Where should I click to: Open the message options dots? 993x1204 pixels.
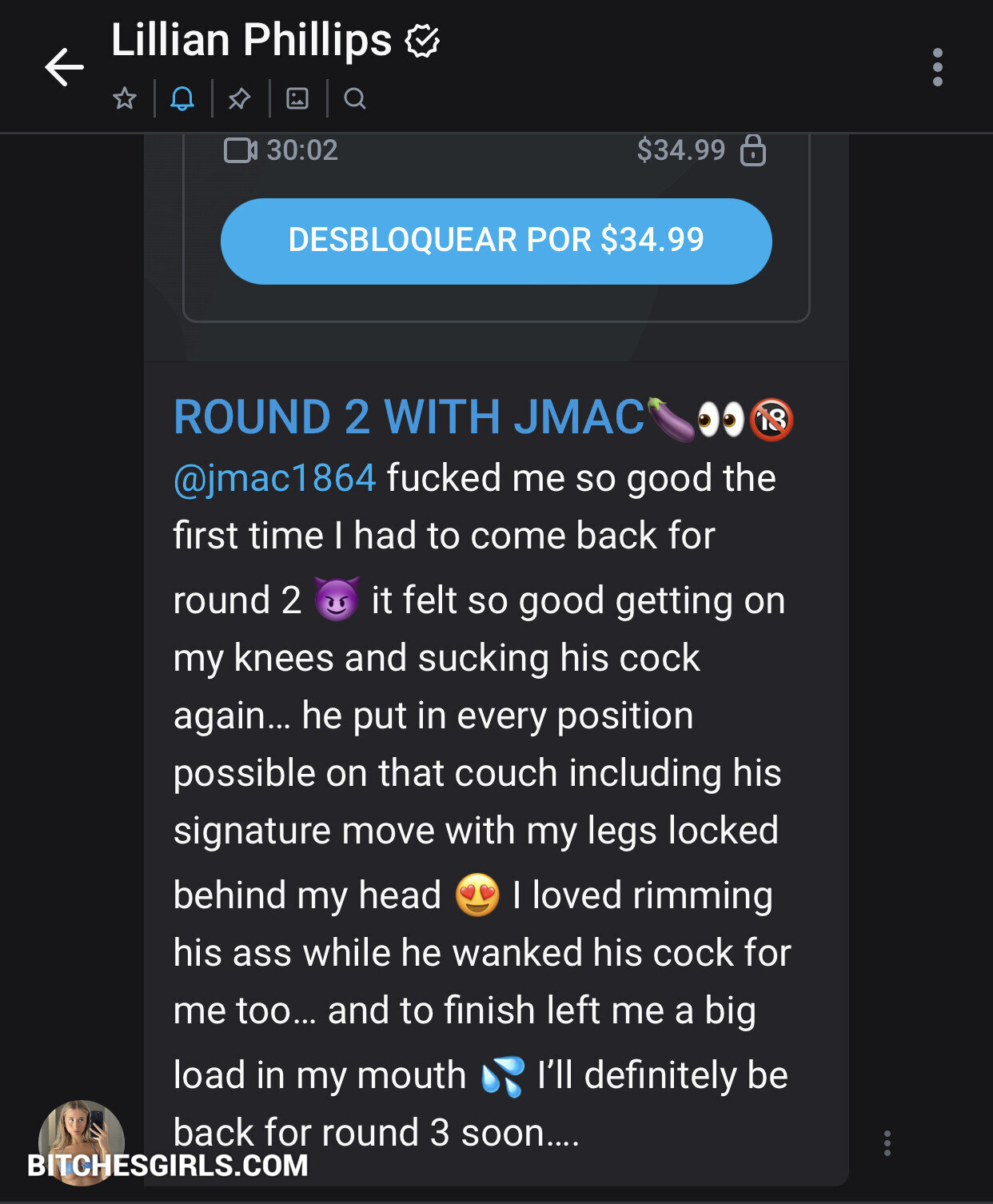point(887,1142)
